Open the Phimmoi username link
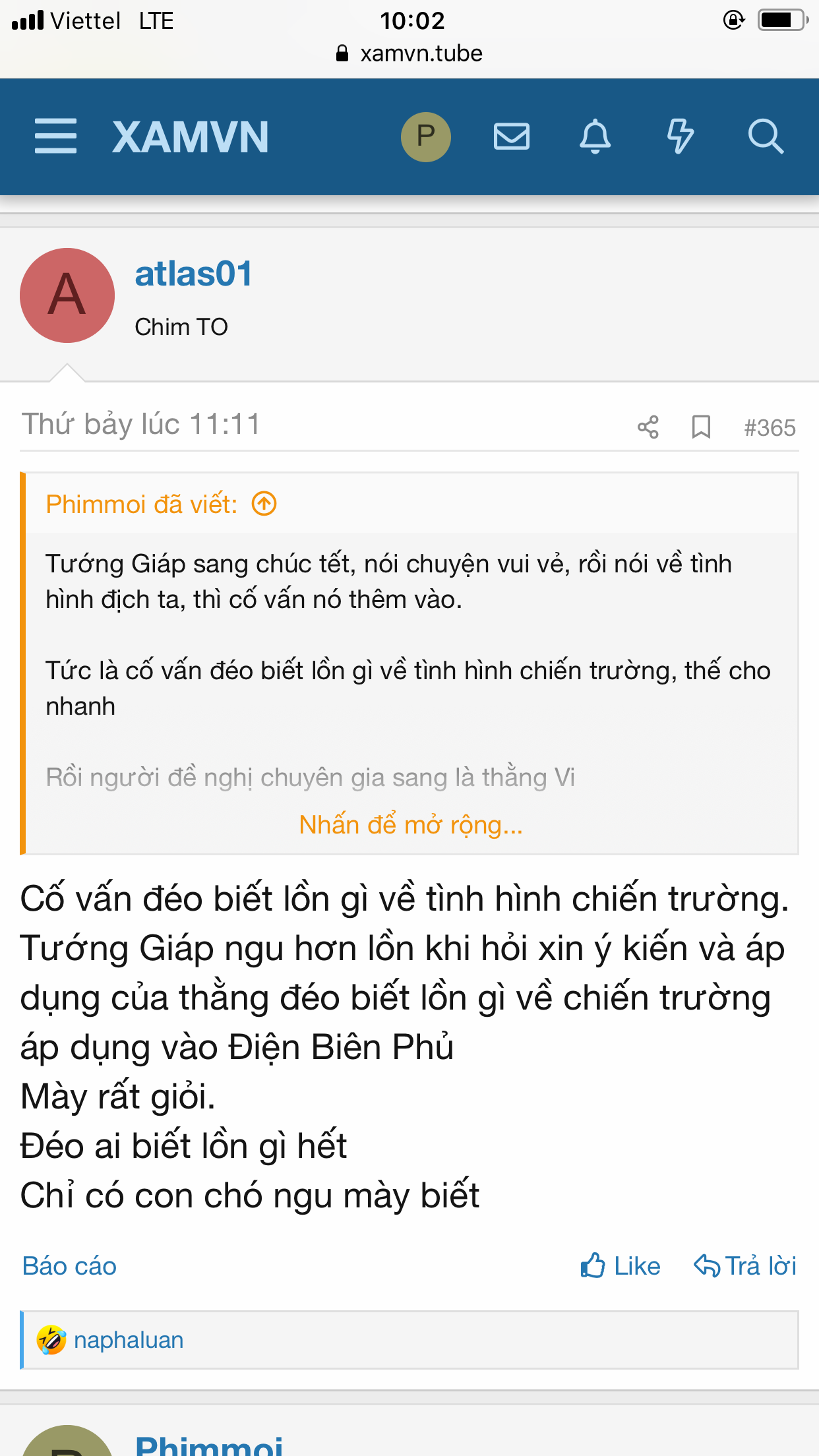This screenshot has width=819, height=1456. click(x=208, y=1444)
